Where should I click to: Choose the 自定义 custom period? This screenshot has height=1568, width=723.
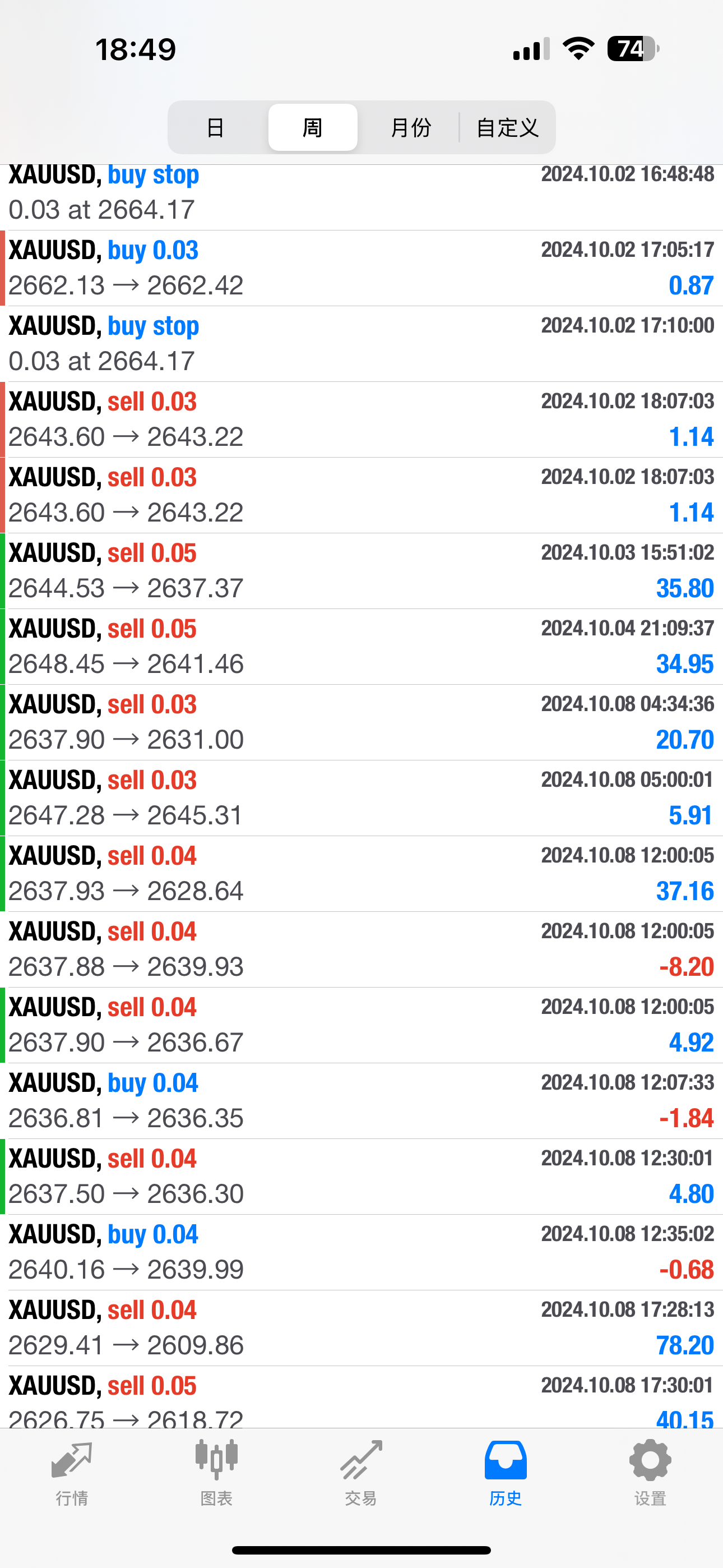pos(507,127)
